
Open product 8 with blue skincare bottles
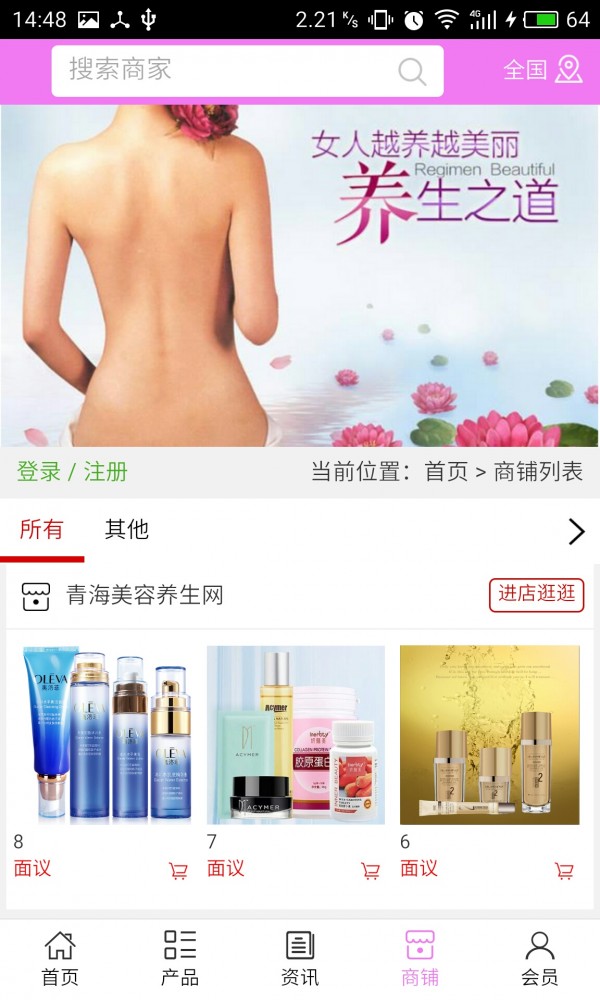(104, 735)
